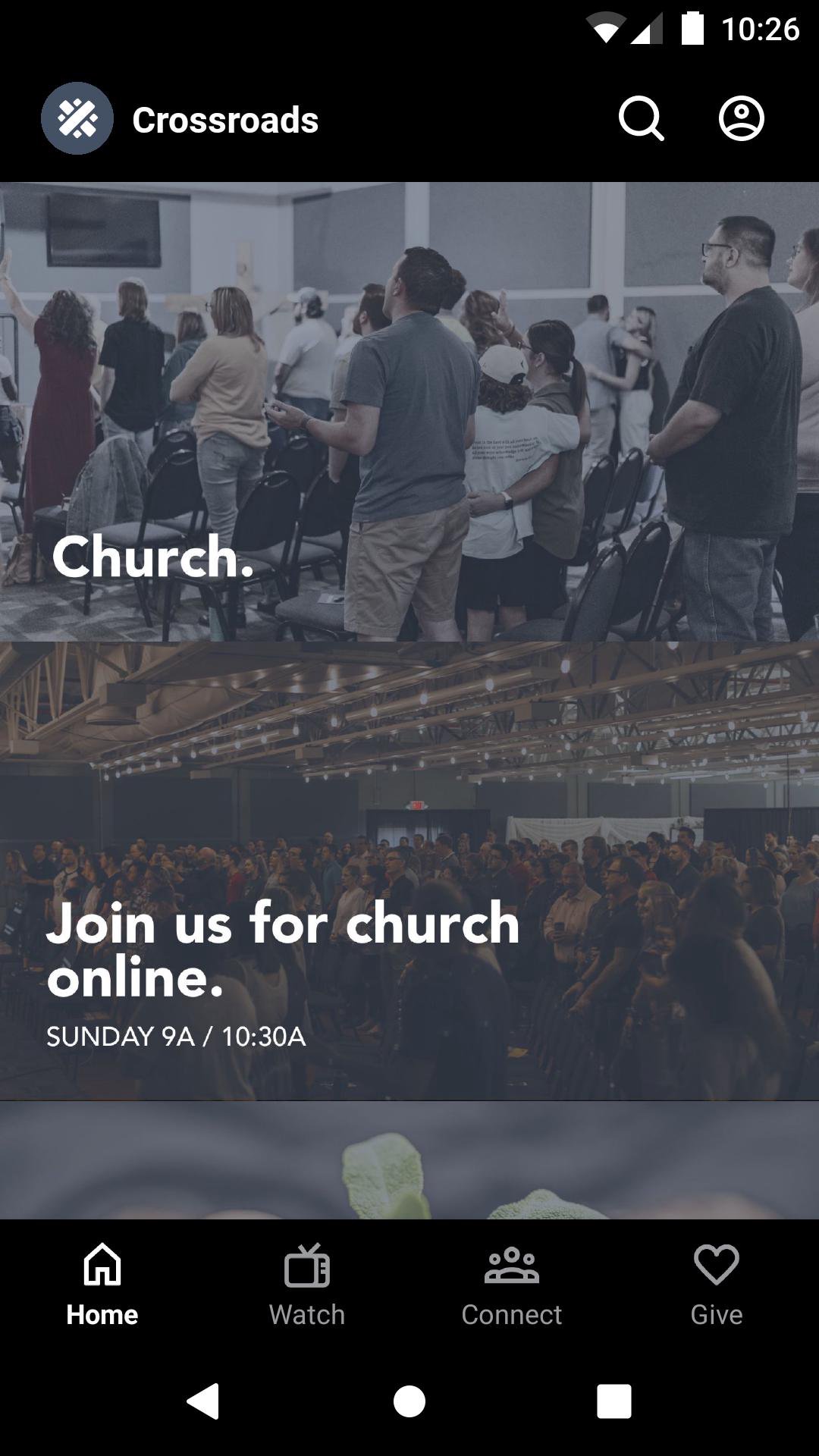The image size is (819, 1456).
Task: Switch to the Give tab
Action: (x=716, y=1284)
